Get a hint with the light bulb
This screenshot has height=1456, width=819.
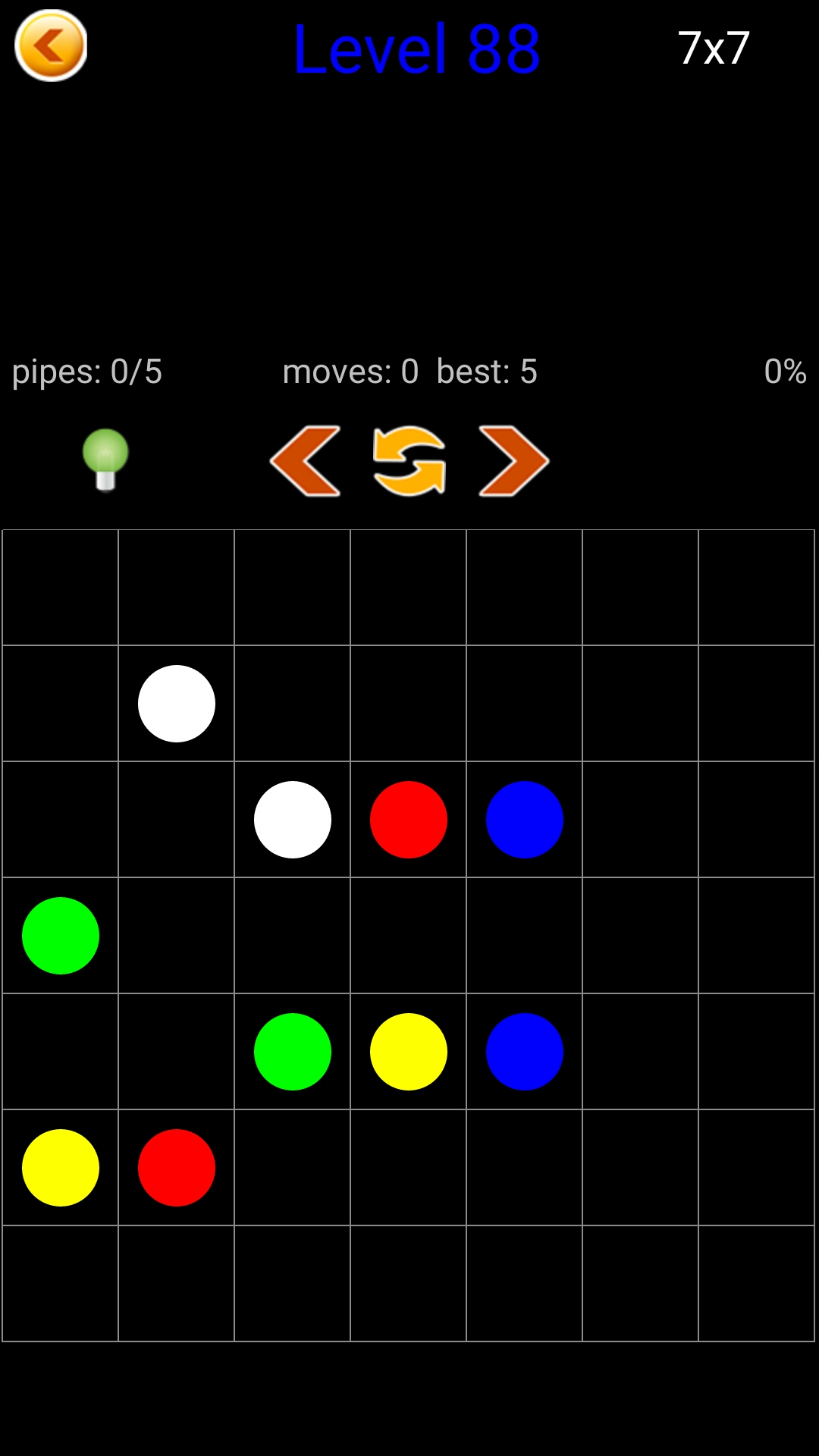(x=105, y=460)
